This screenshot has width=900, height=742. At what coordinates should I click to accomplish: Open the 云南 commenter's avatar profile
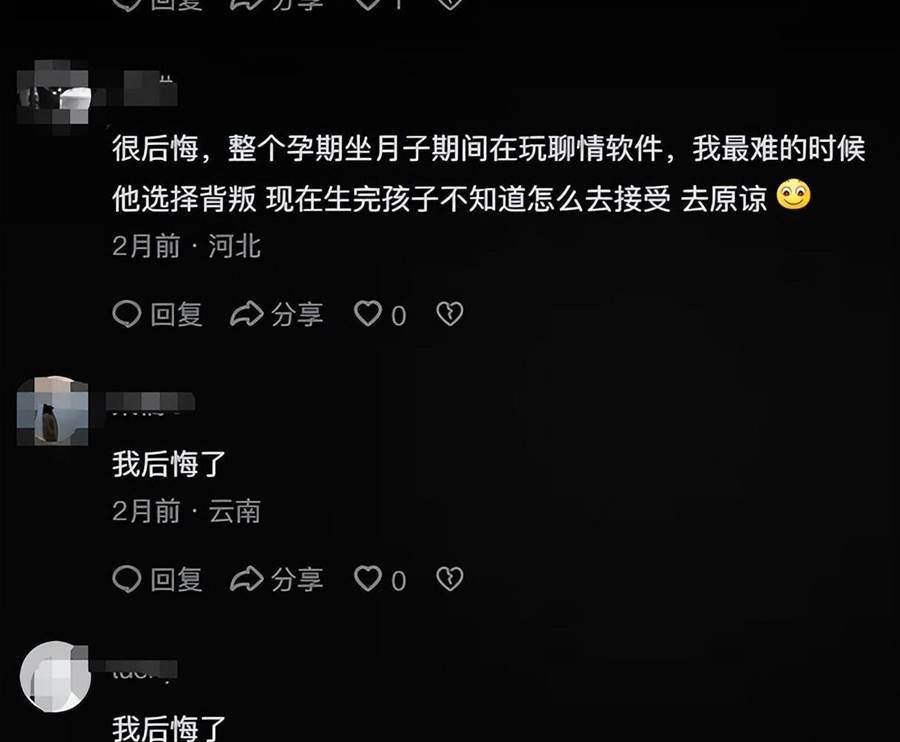coord(54,411)
